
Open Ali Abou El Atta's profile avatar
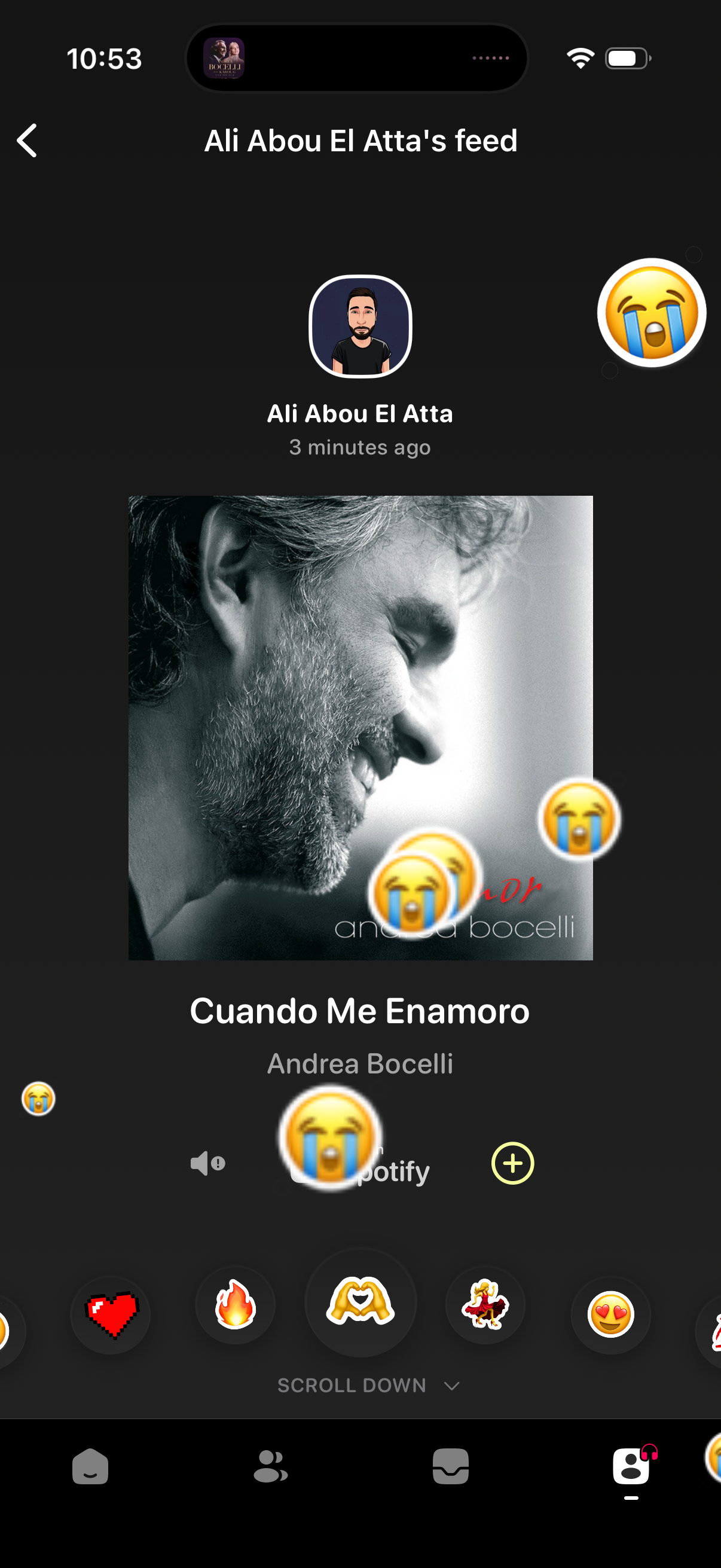pos(360,327)
